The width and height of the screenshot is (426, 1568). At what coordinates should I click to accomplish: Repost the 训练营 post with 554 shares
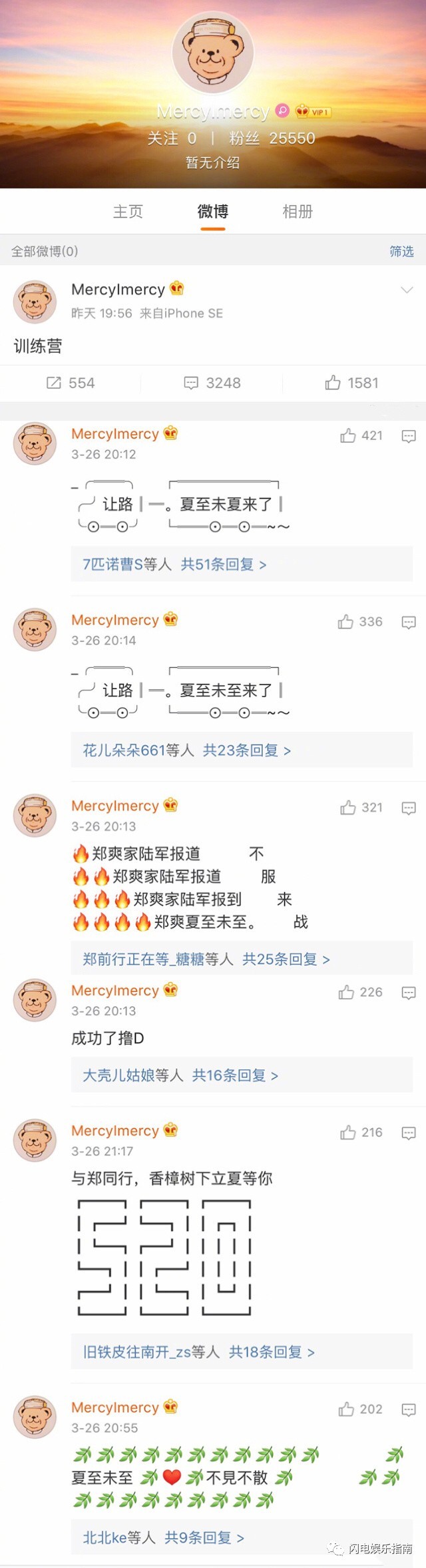coord(71,383)
